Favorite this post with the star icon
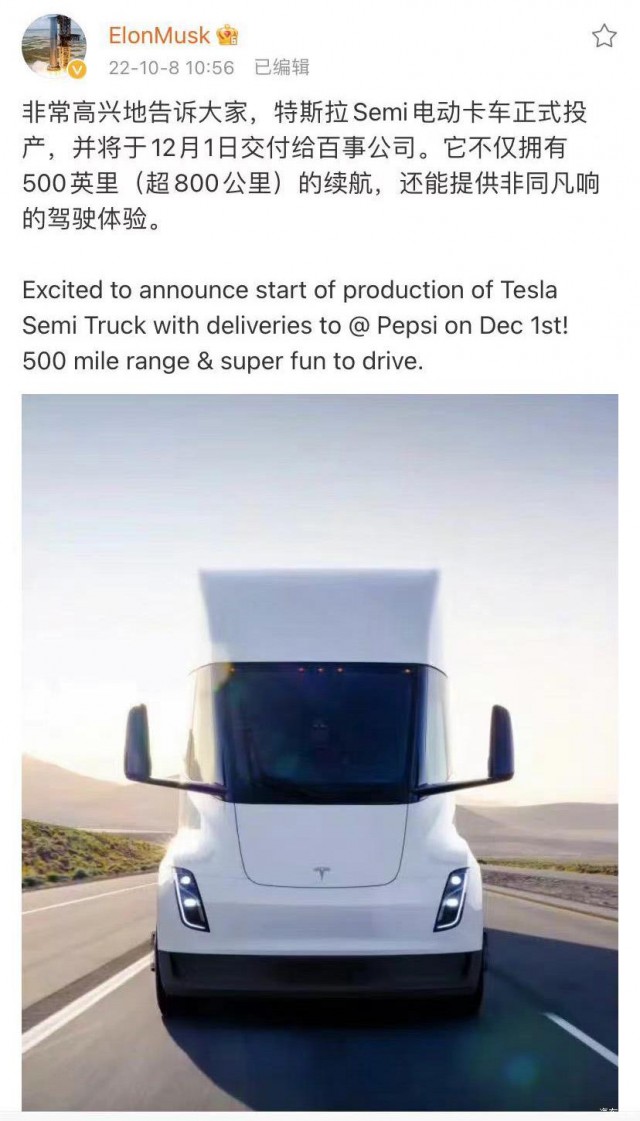The image size is (640, 1121). 604,37
